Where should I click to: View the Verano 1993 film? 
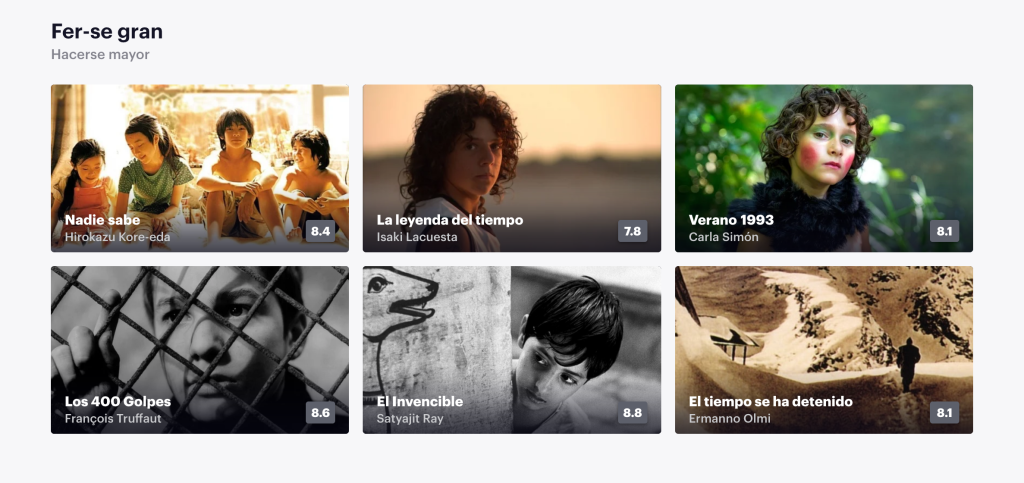(x=823, y=168)
